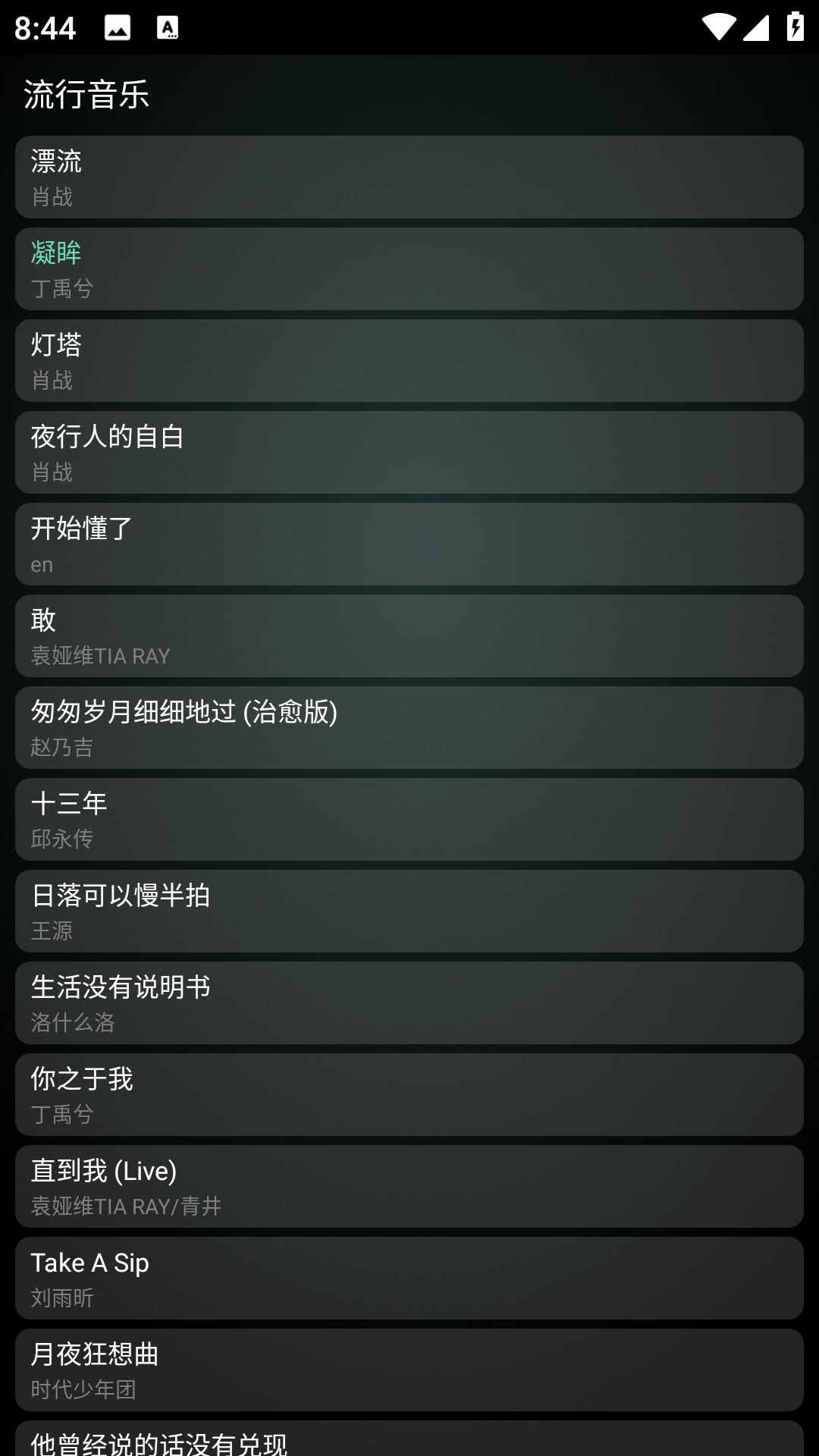The image size is (819, 1456).
Task: Open 匆匆岁月细细地过 (治愈版)
Action: coord(409,728)
